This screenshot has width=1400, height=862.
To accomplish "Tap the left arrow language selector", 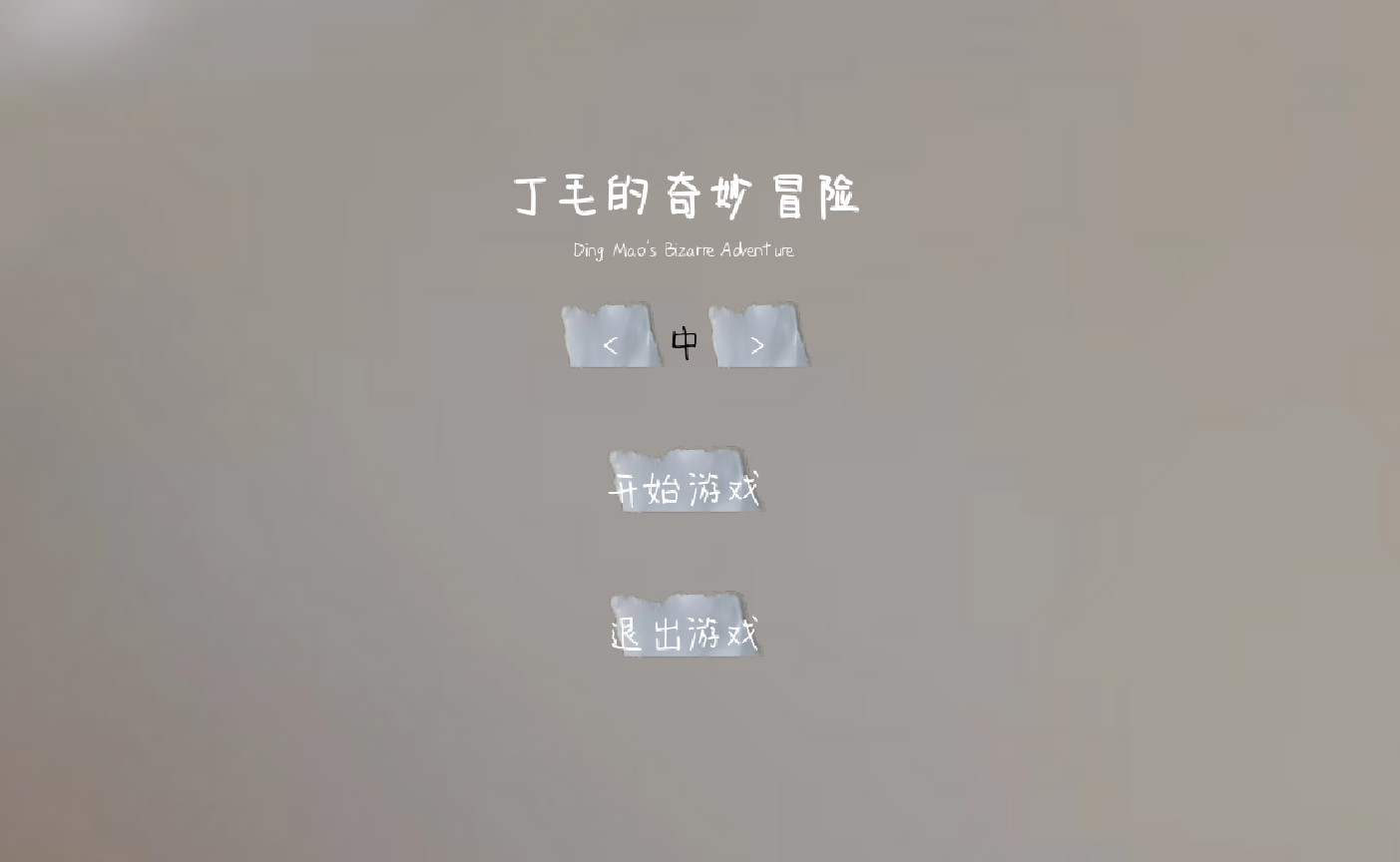I will point(611,338).
